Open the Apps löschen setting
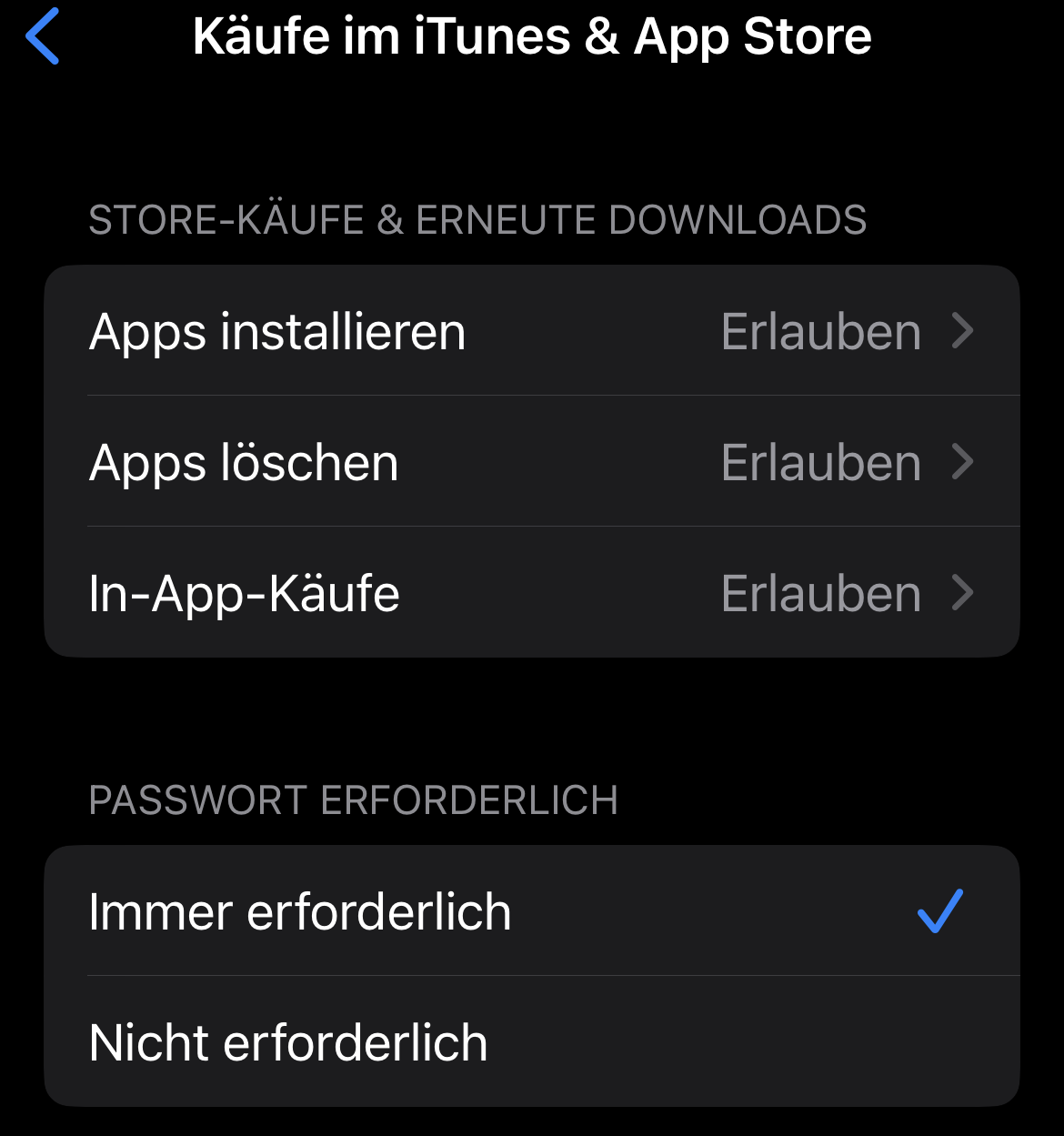This screenshot has width=1064, height=1136. [x=531, y=462]
